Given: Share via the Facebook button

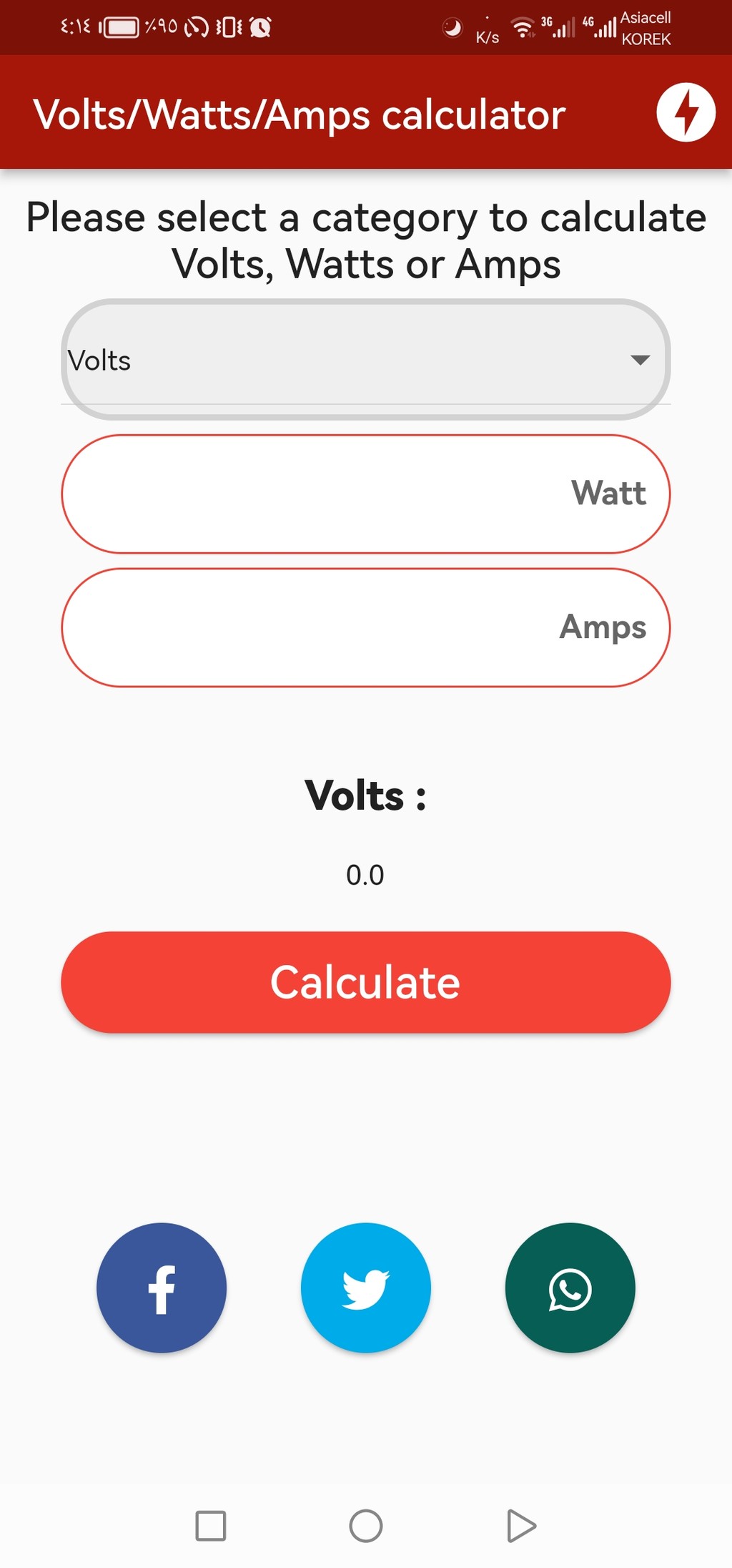Looking at the screenshot, I should pos(162,1288).
